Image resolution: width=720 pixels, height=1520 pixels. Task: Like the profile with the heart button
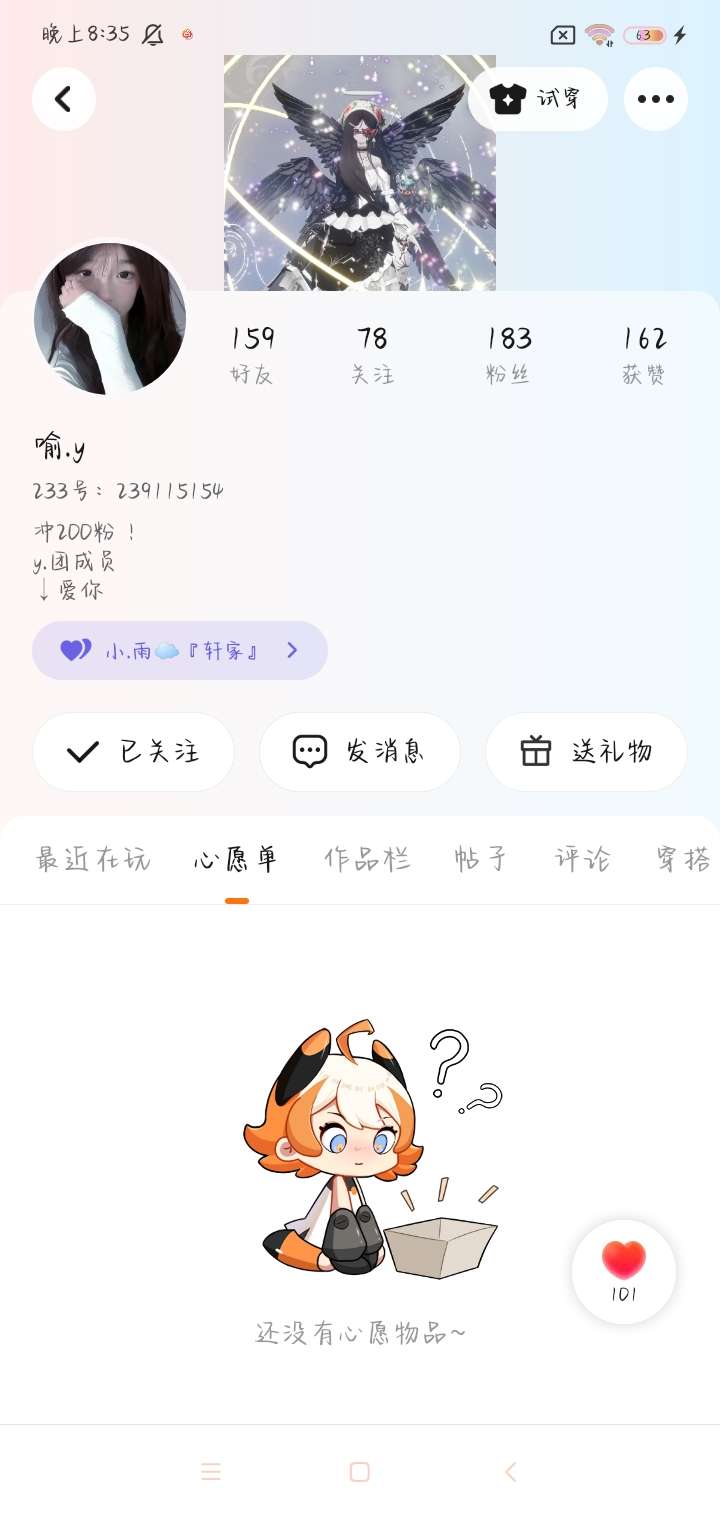tap(624, 1271)
